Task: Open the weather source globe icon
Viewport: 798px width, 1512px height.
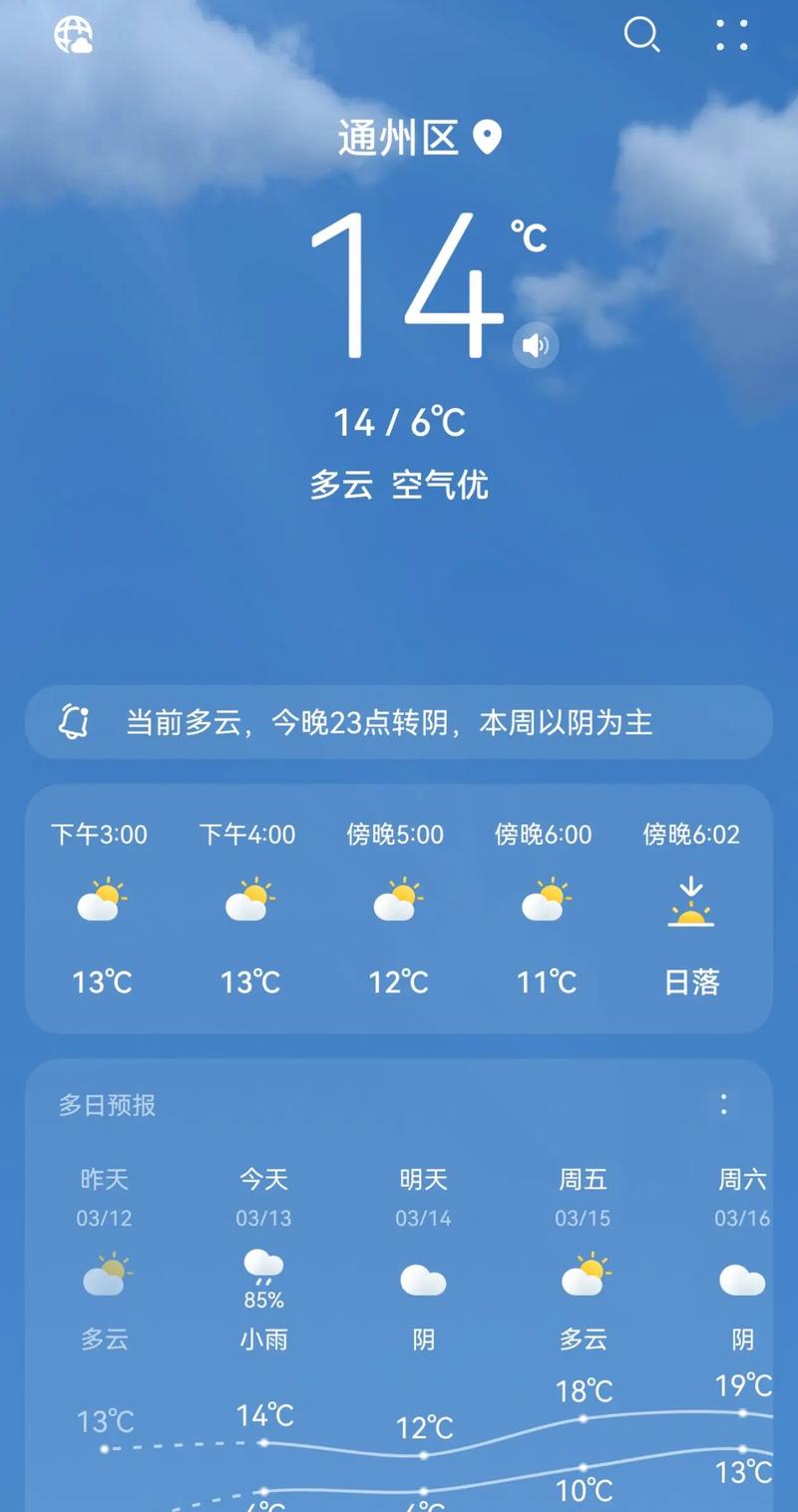Action: pyautogui.click(x=71, y=35)
